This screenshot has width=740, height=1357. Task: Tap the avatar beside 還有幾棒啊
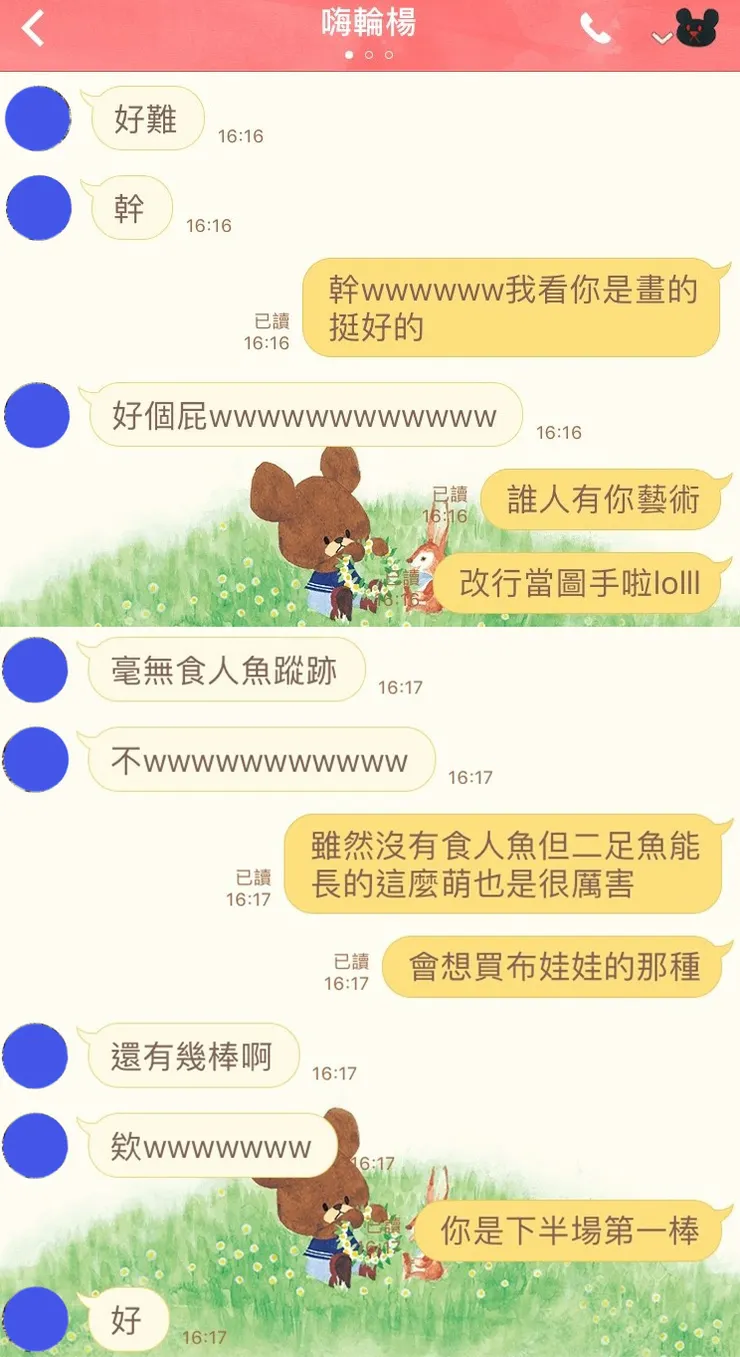pyautogui.click(x=38, y=1056)
